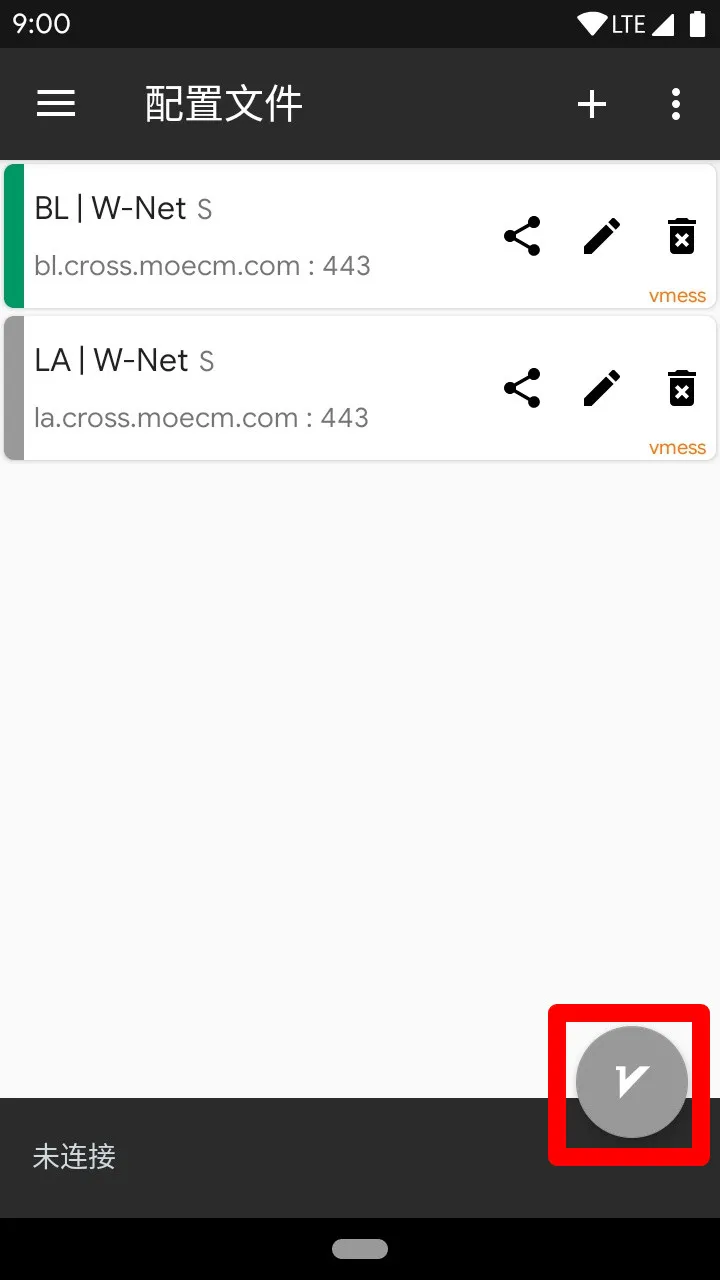Image resolution: width=720 pixels, height=1280 pixels.
Task: Share the BL | W-Net config
Action: tap(522, 236)
